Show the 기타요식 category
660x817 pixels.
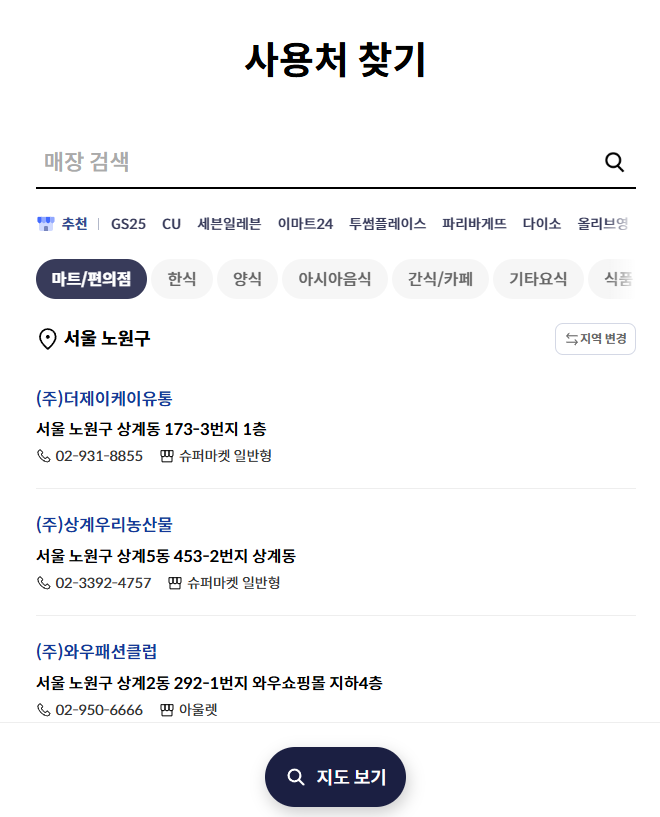(x=538, y=279)
